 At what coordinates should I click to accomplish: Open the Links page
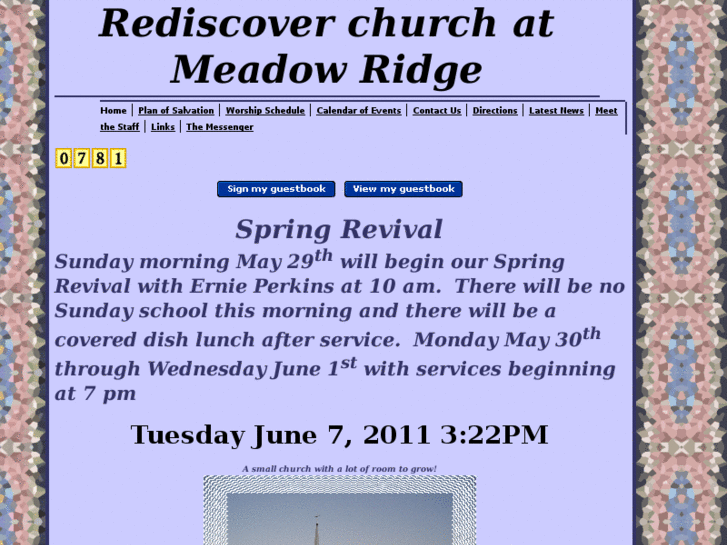(x=163, y=127)
